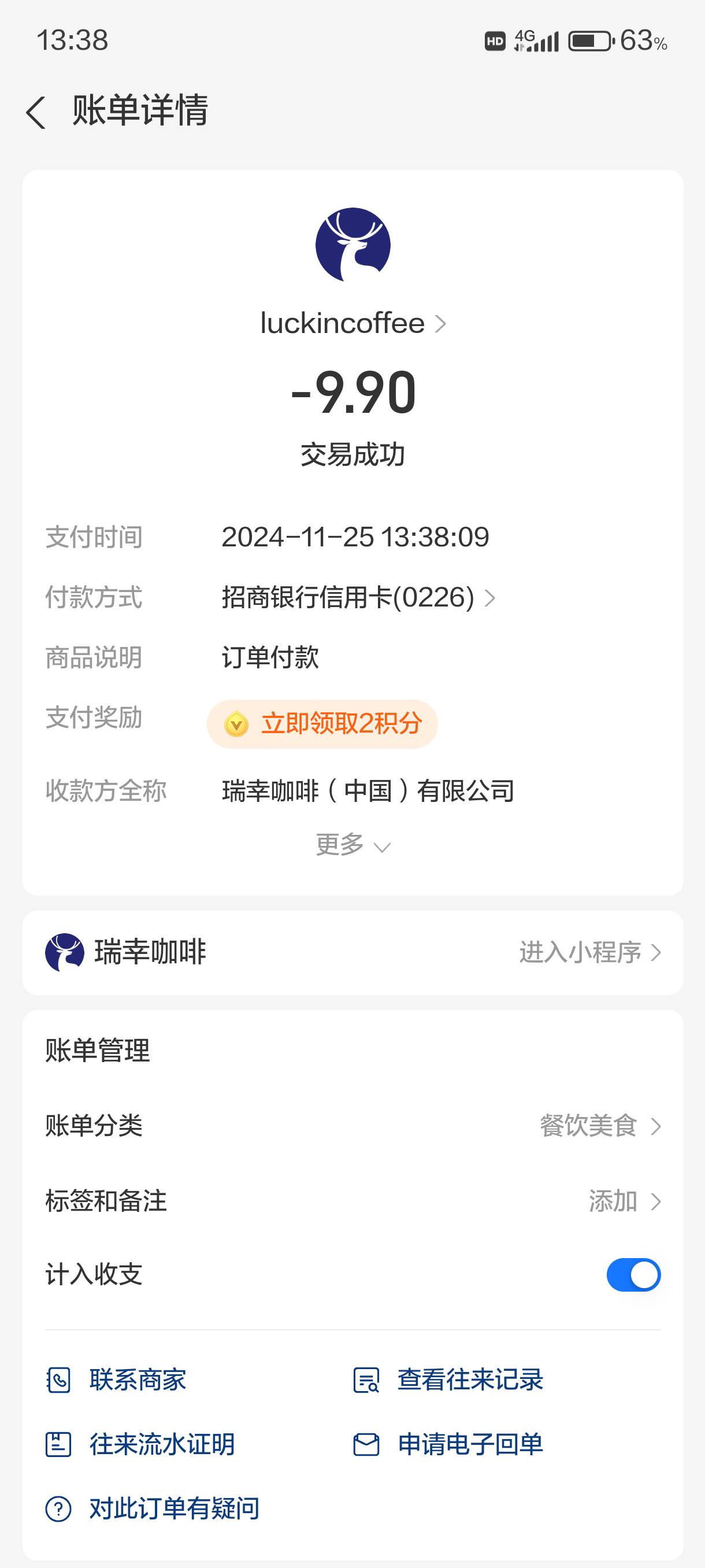Claim the 立即领取2积分 reward

tap(322, 724)
